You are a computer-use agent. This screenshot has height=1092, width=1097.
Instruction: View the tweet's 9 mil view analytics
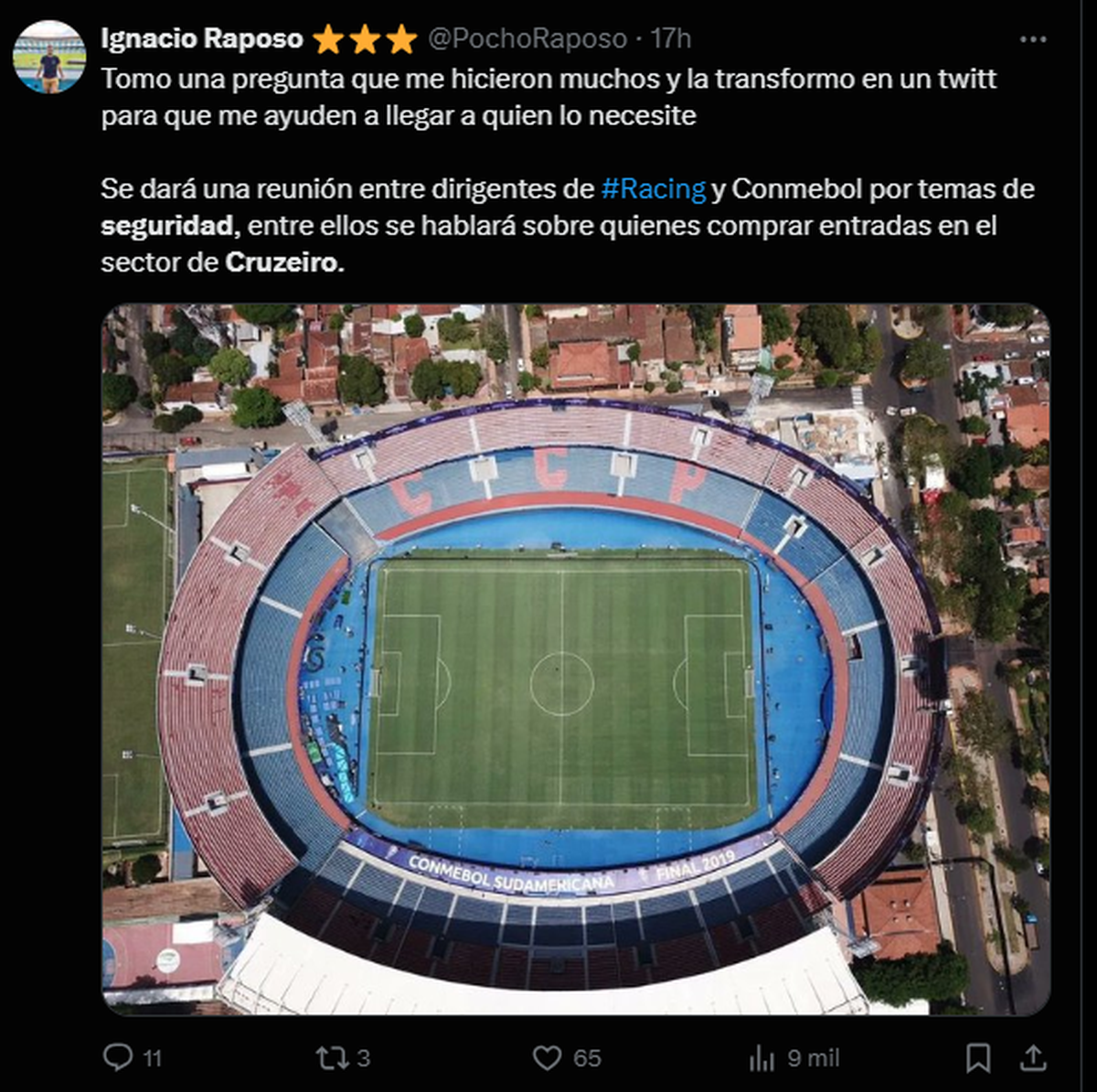[762, 1058]
